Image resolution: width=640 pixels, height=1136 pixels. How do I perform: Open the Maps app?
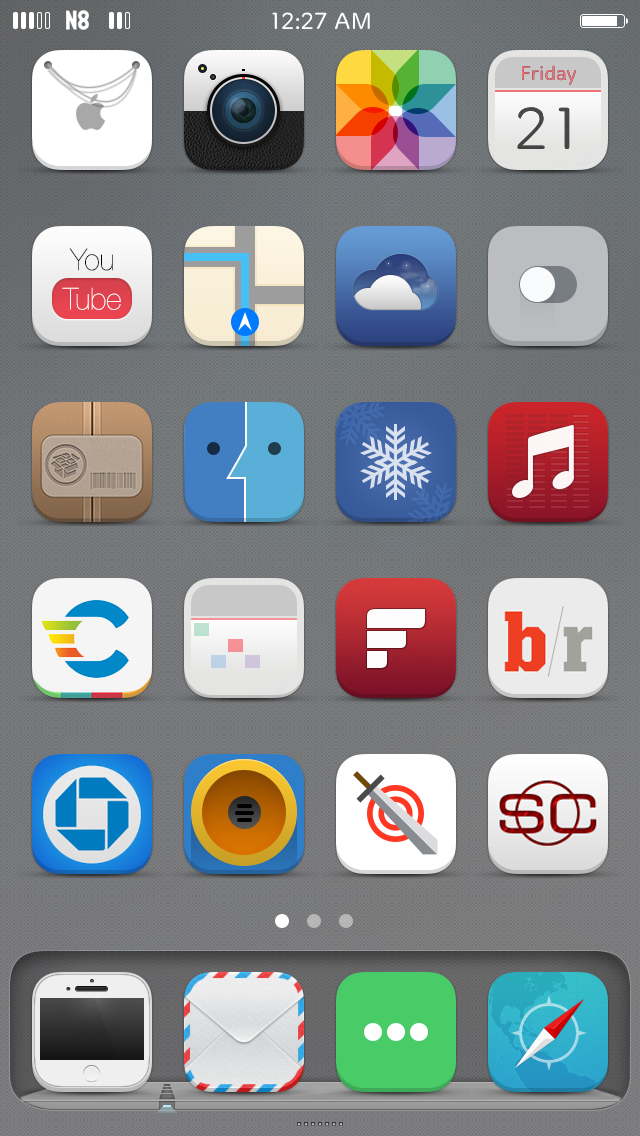(x=244, y=286)
